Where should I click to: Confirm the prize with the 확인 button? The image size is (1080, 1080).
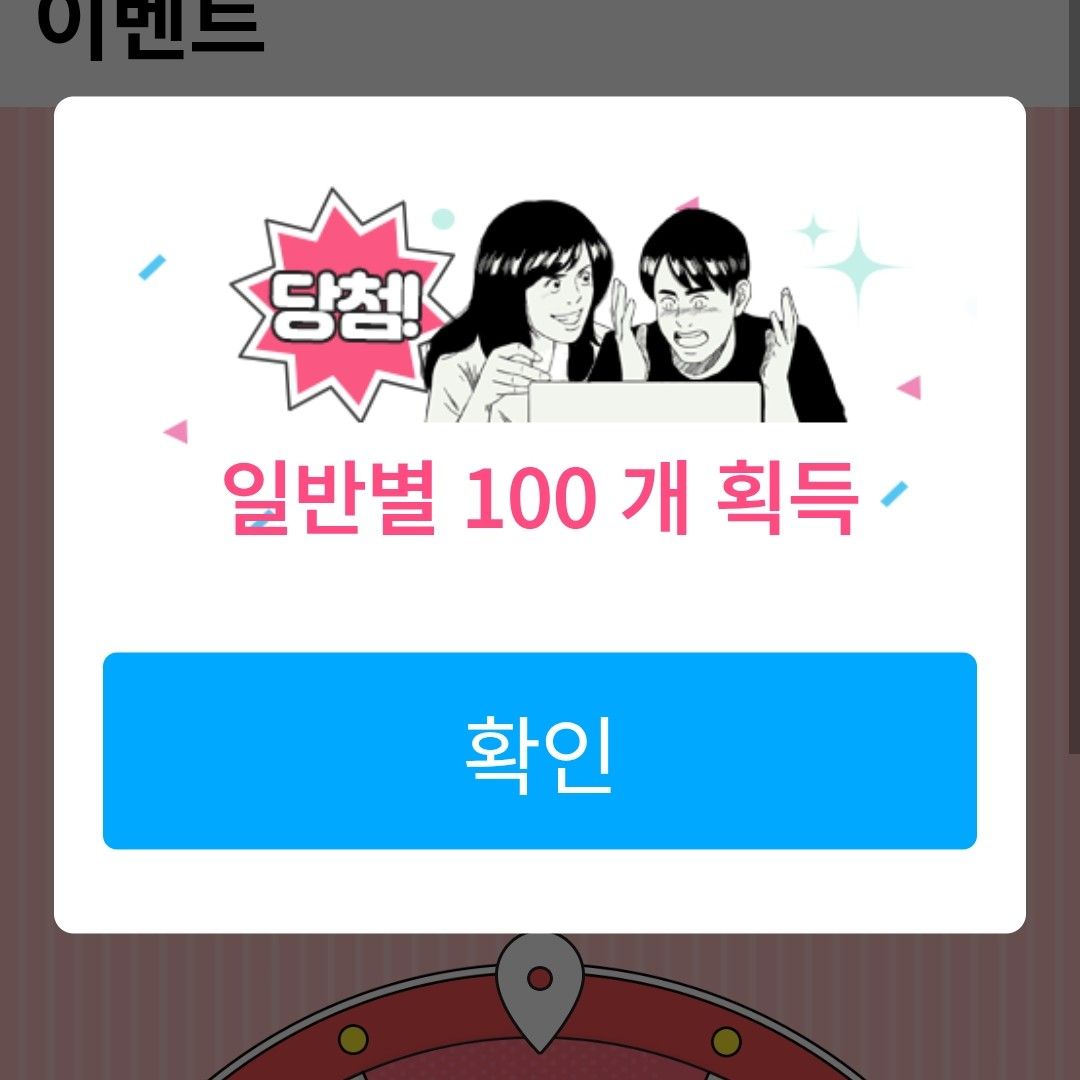click(539, 751)
